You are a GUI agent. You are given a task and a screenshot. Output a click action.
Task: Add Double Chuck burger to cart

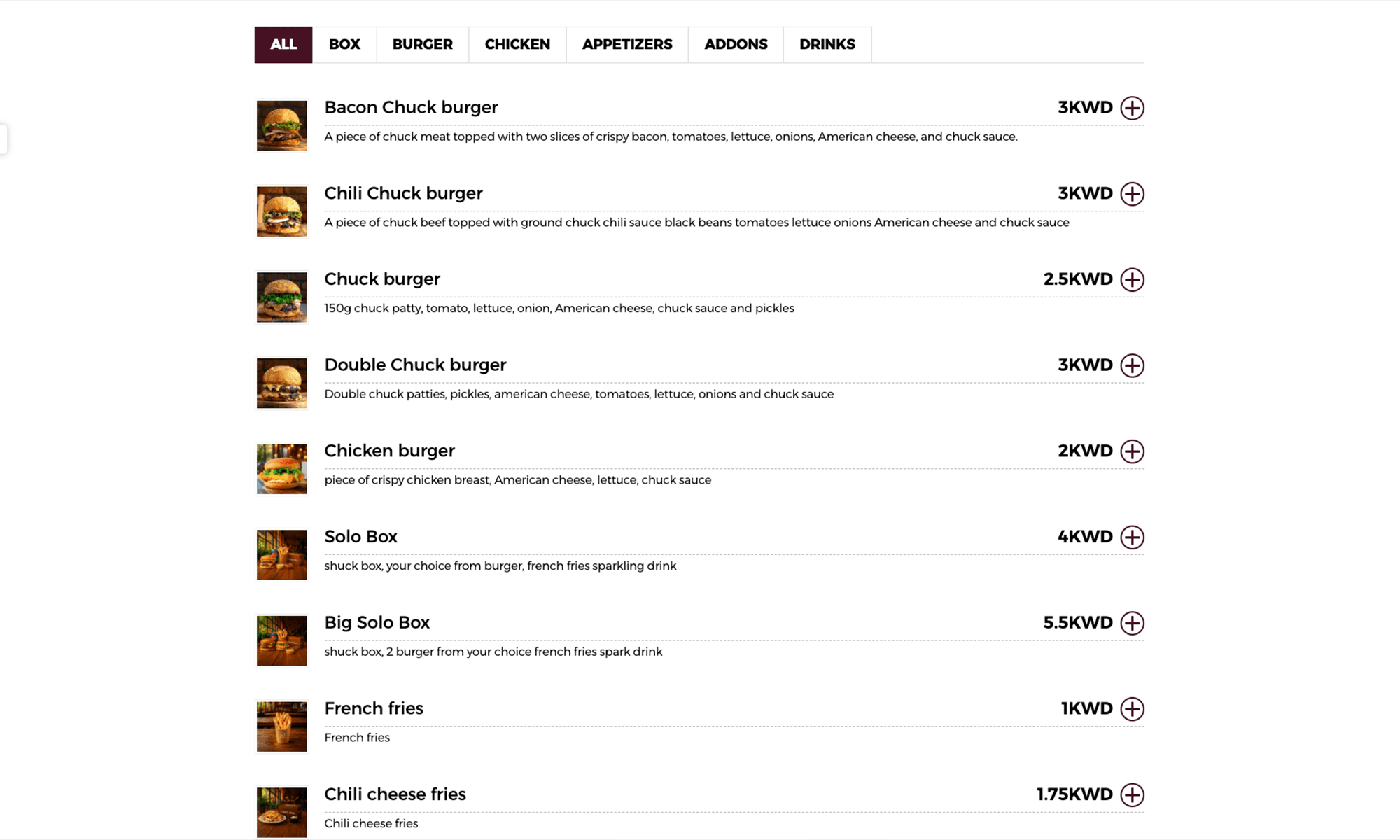[x=1132, y=365]
